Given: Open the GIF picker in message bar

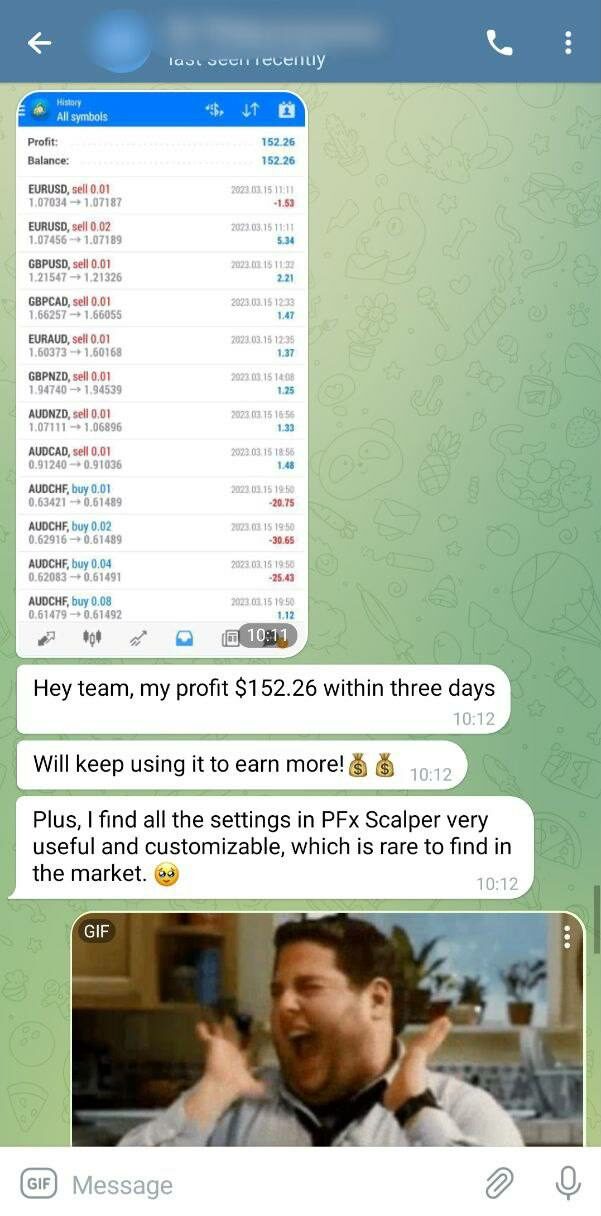Looking at the screenshot, I should (x=39, y=1184).
